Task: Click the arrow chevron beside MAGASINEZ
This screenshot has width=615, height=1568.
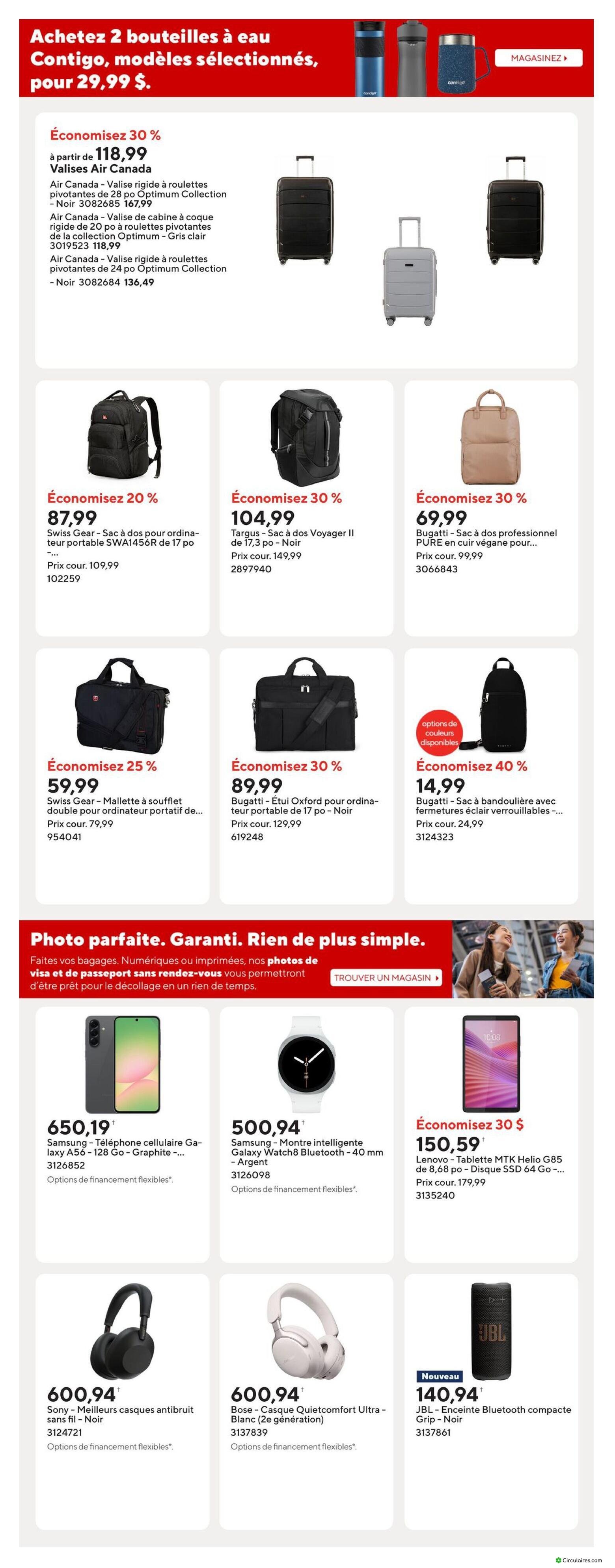Action: coord(566,58)
